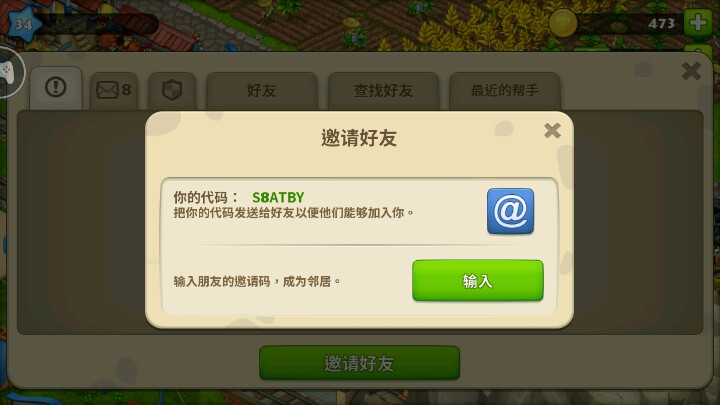Screen dimensions: 720x405
Task: Tap the 邀请好友 button at the bottom
Action: pos(359,363)
